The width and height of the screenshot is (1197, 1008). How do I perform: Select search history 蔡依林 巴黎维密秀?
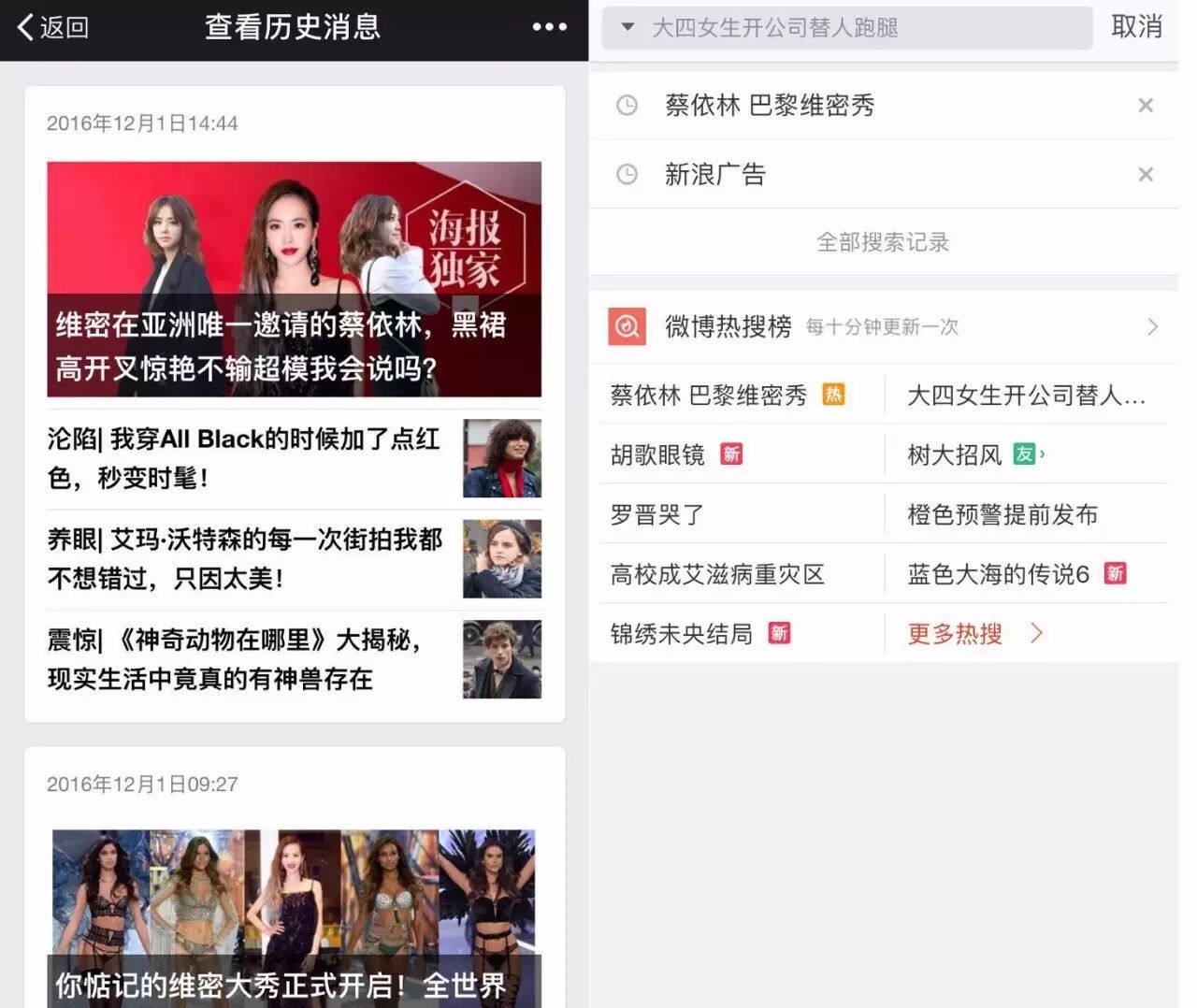click(770, 106)
